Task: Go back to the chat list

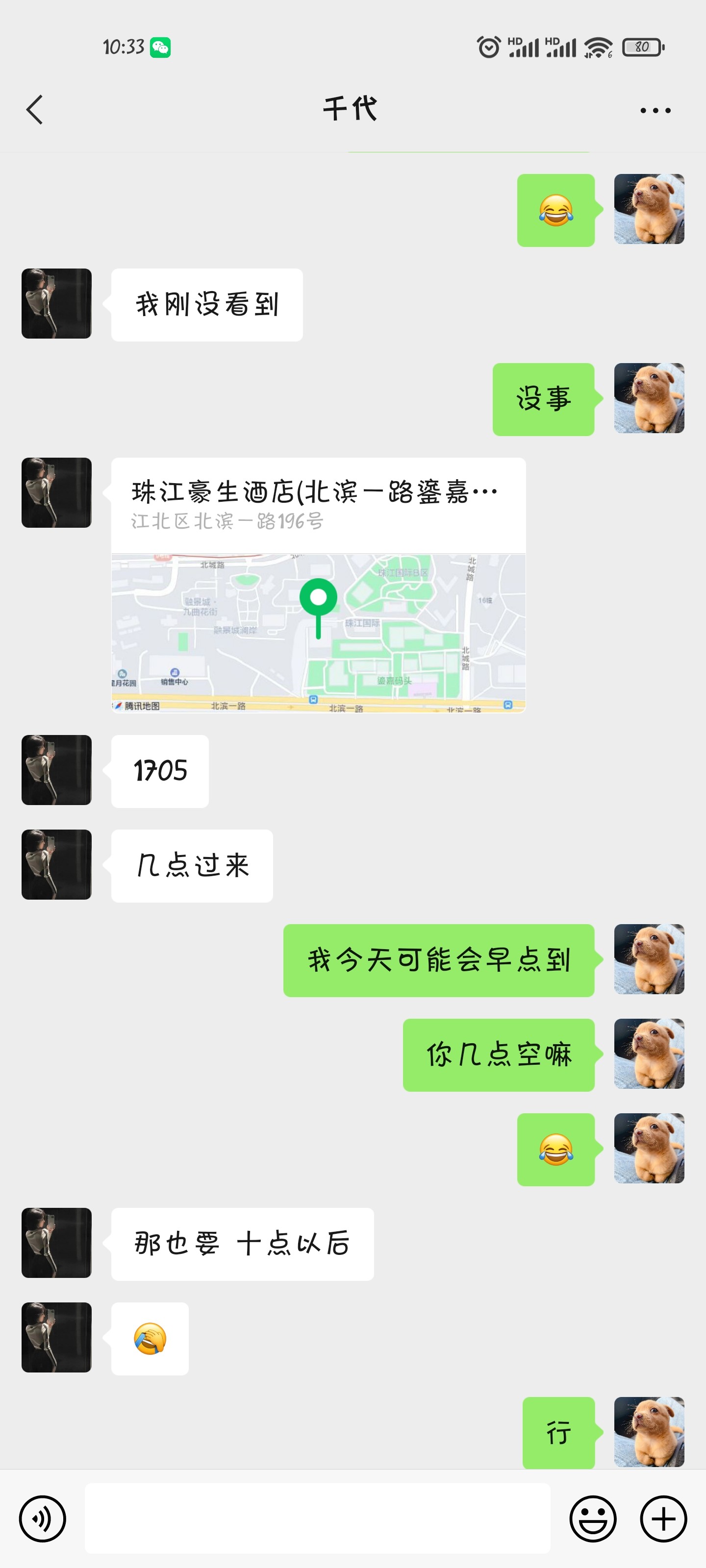Action: coord(35,110)
